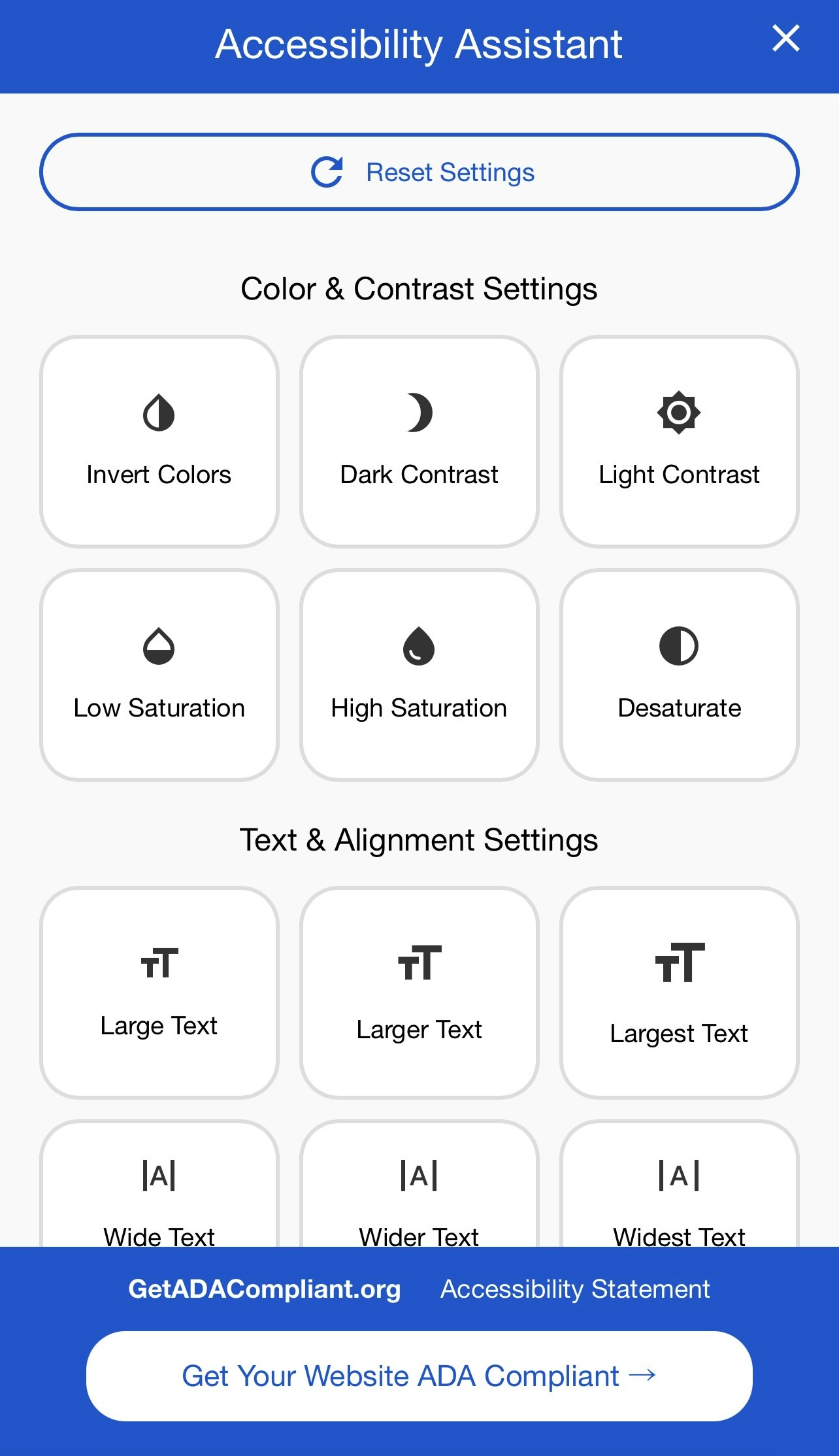This screenshot has width=839, height=1456.
Task: Choose the Large Text size
Action: click(x=159, y=992)
